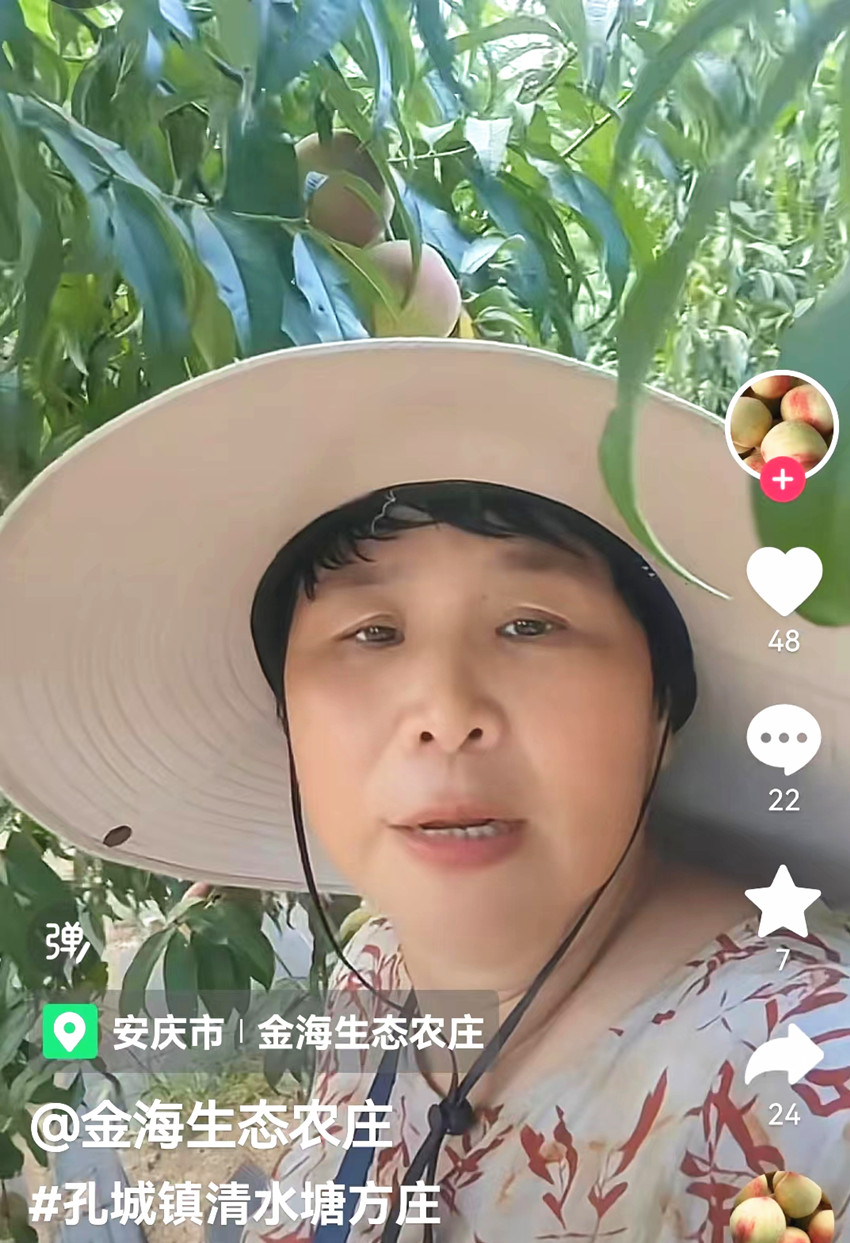
Task: Add this video to favorites
Action: [x=783, y=902]
